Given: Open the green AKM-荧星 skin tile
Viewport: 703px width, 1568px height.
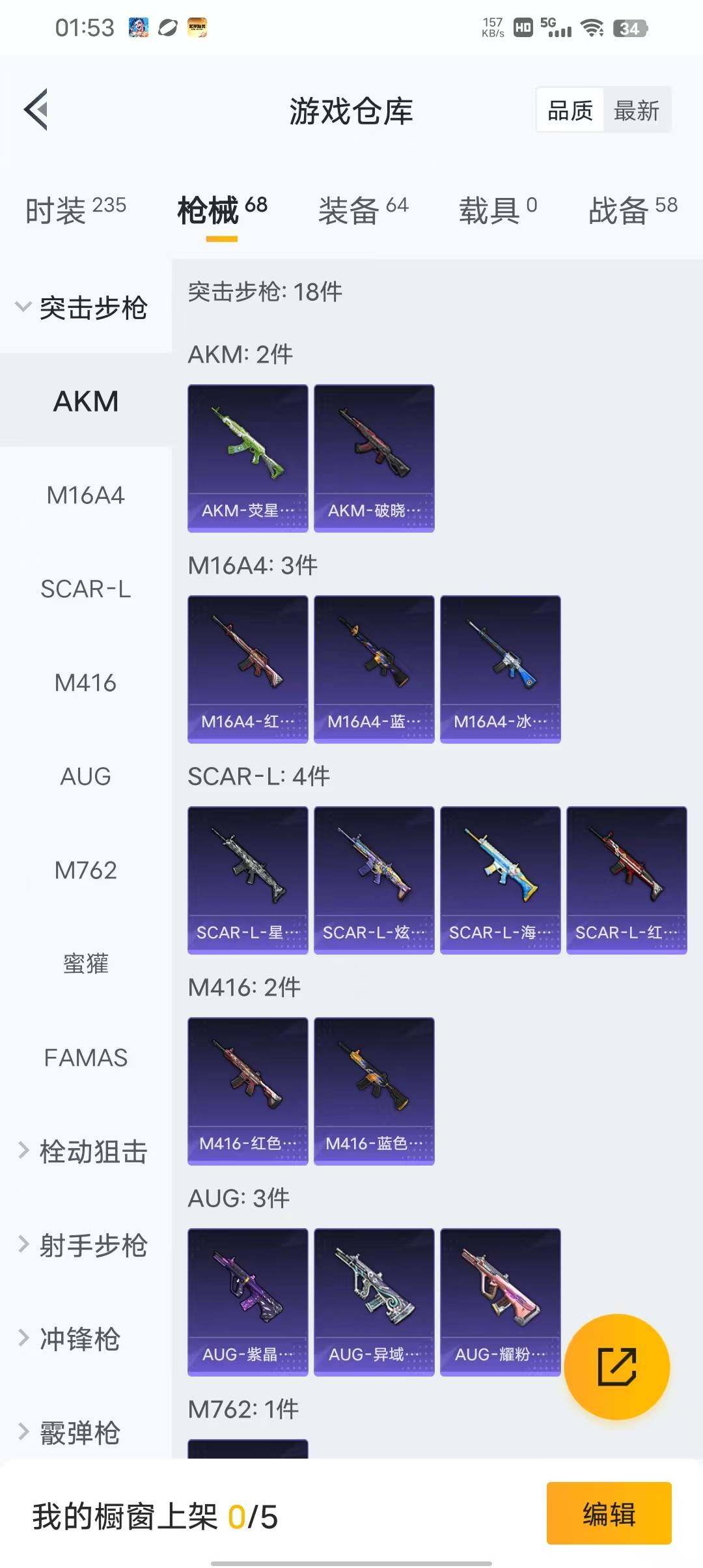Looking at the screenshot, I should point(247,458).
